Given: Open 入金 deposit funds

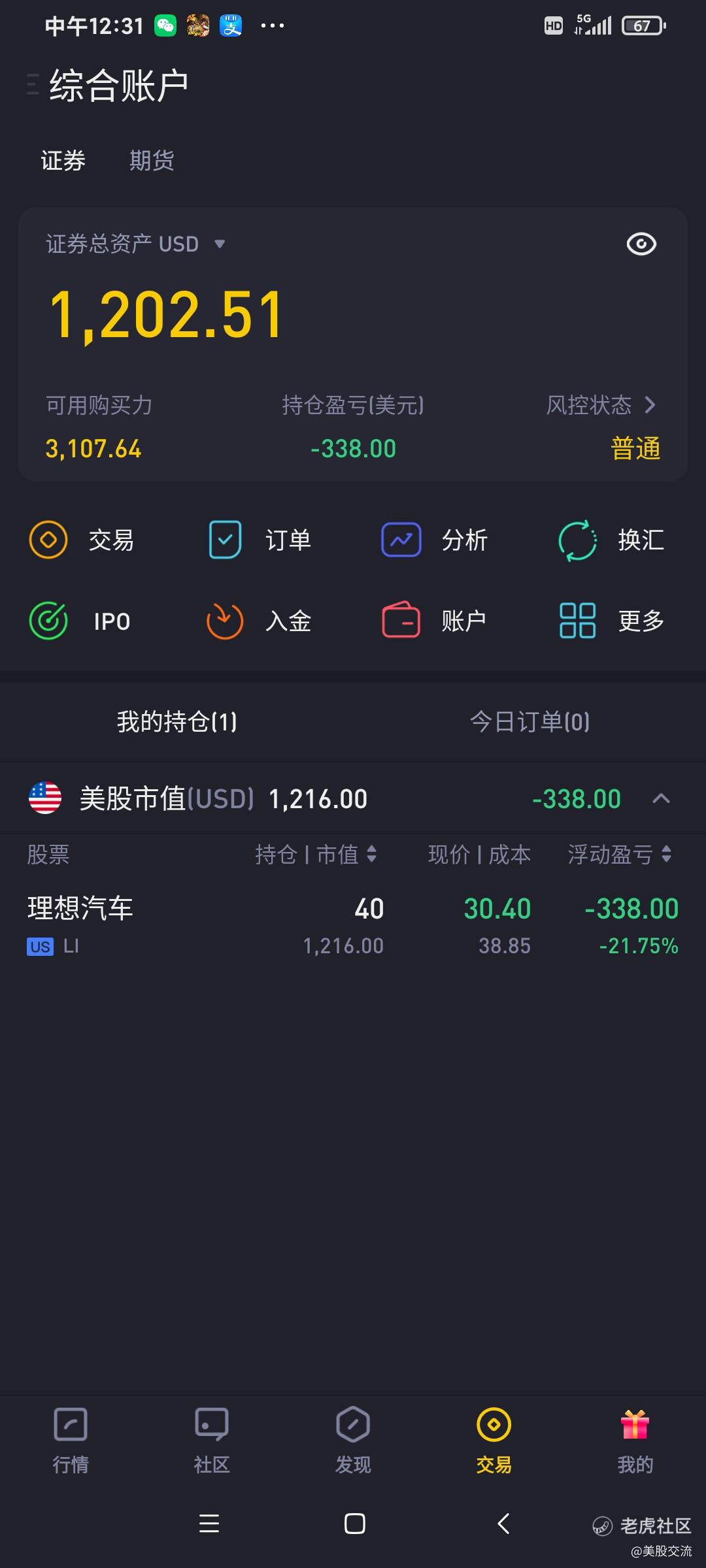Looking at the screenshot, I should 260,621.
